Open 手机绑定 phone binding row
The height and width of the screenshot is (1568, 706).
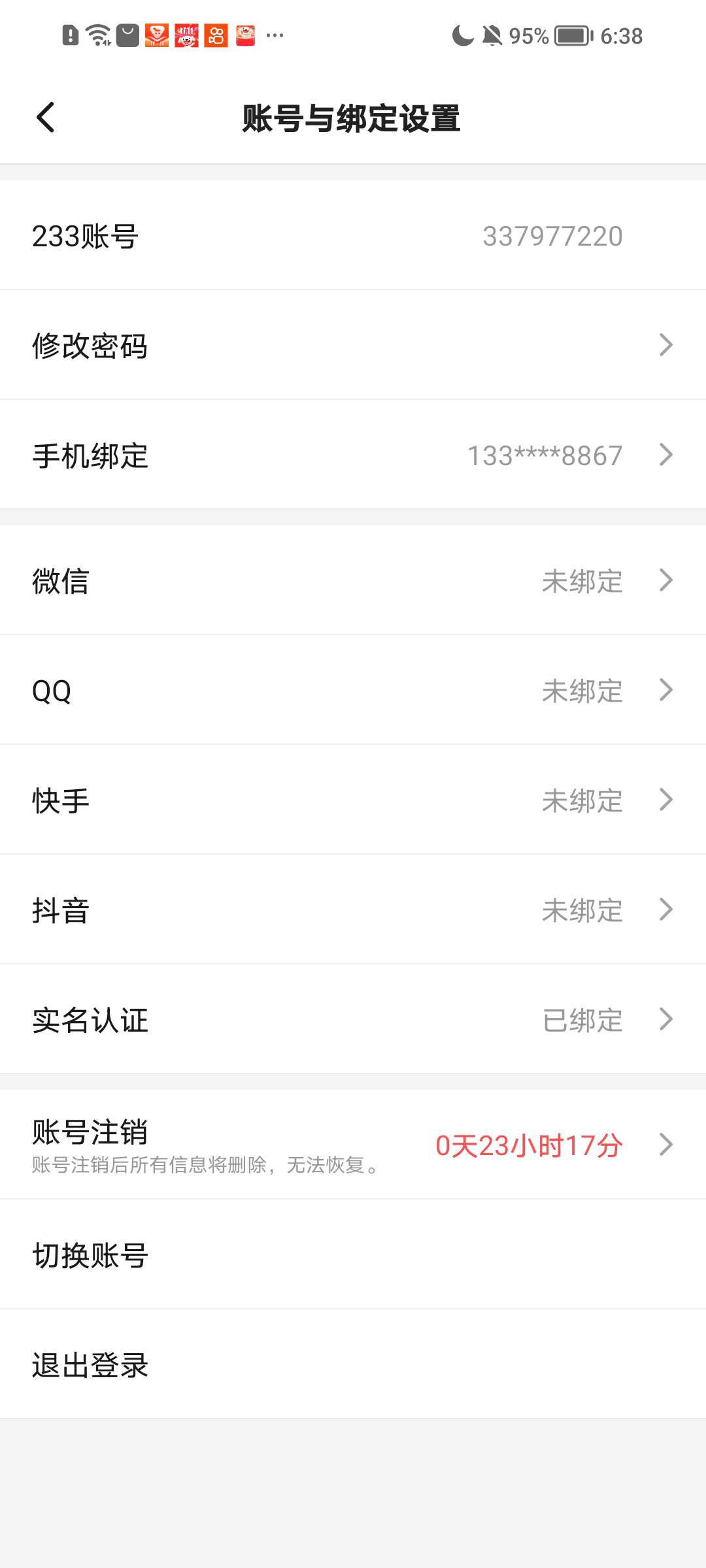coord(353,455)
